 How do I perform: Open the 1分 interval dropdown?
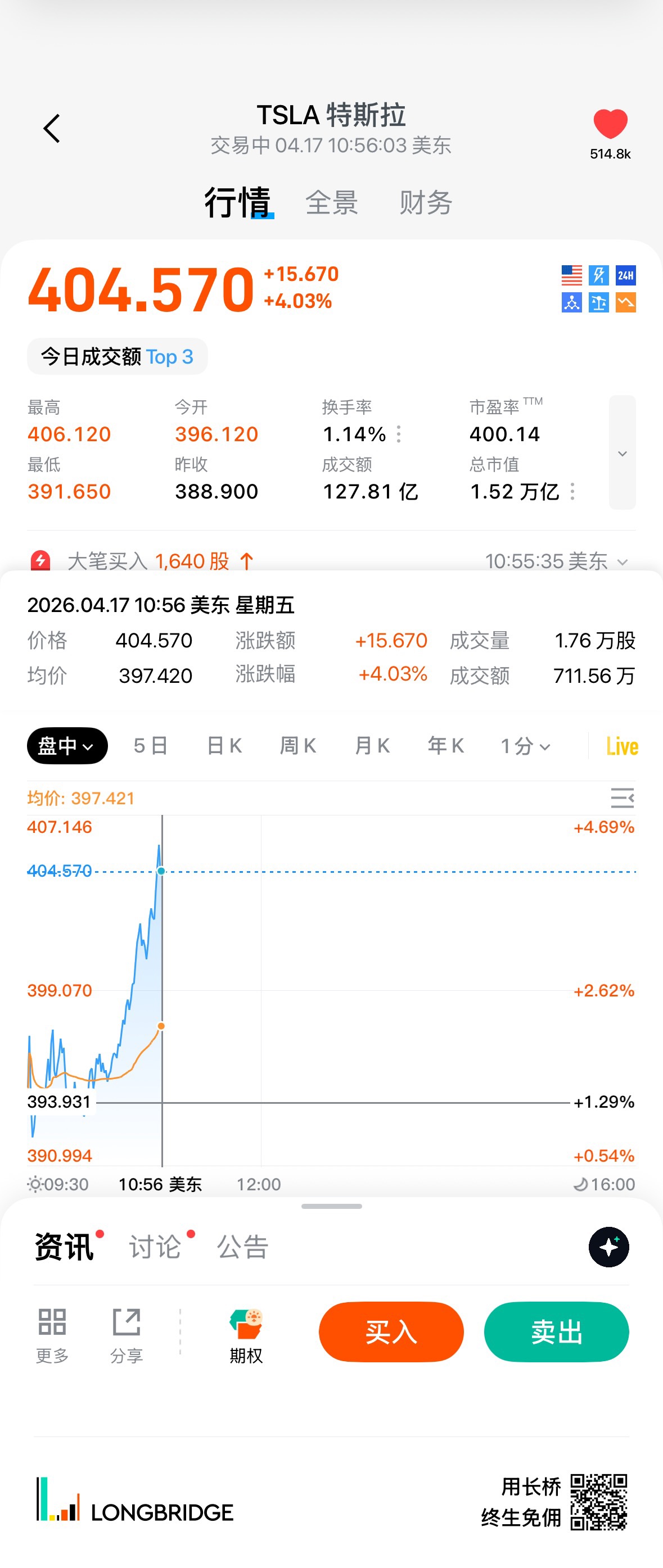coord(525,746)
